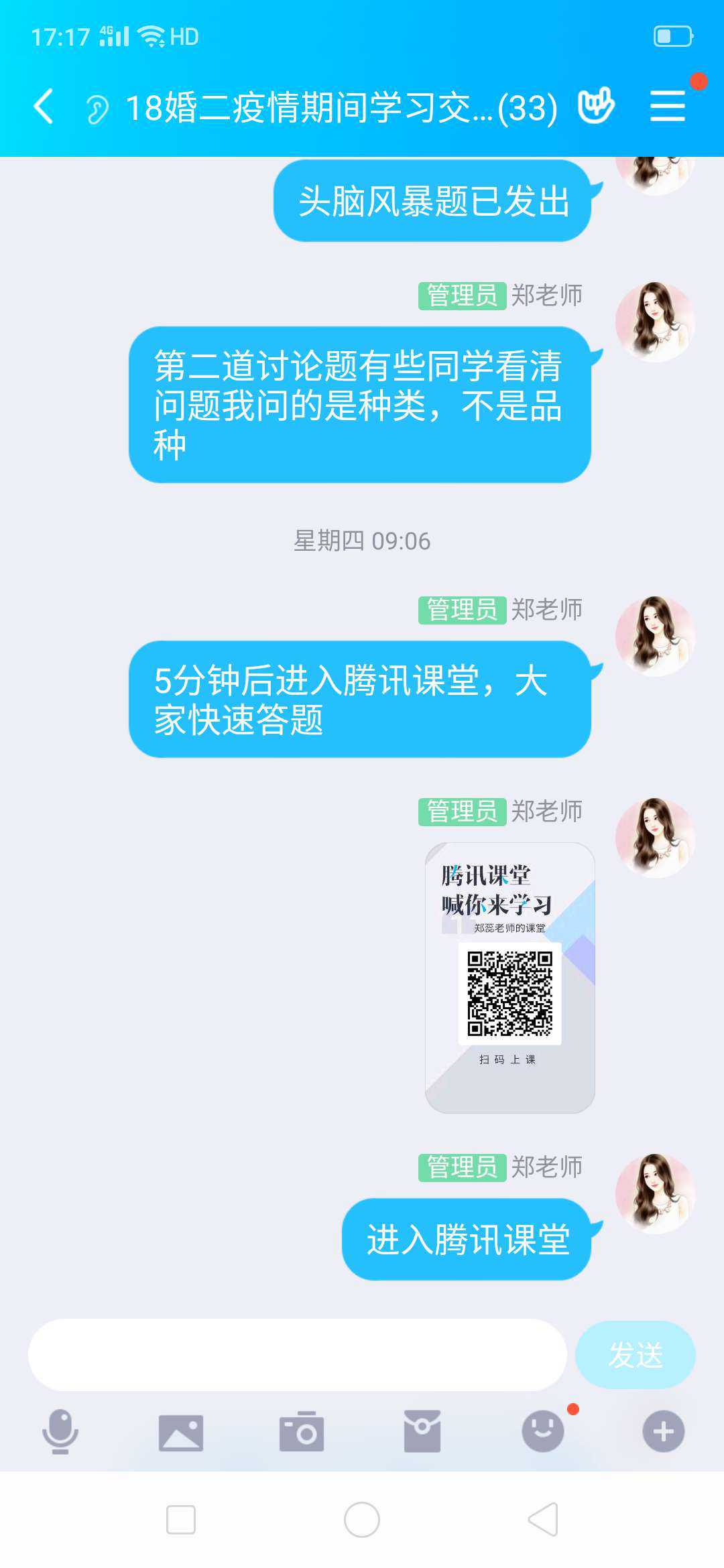
Task: Tap the system home button
Action: pyautogui.click(x=362, y=1520)
